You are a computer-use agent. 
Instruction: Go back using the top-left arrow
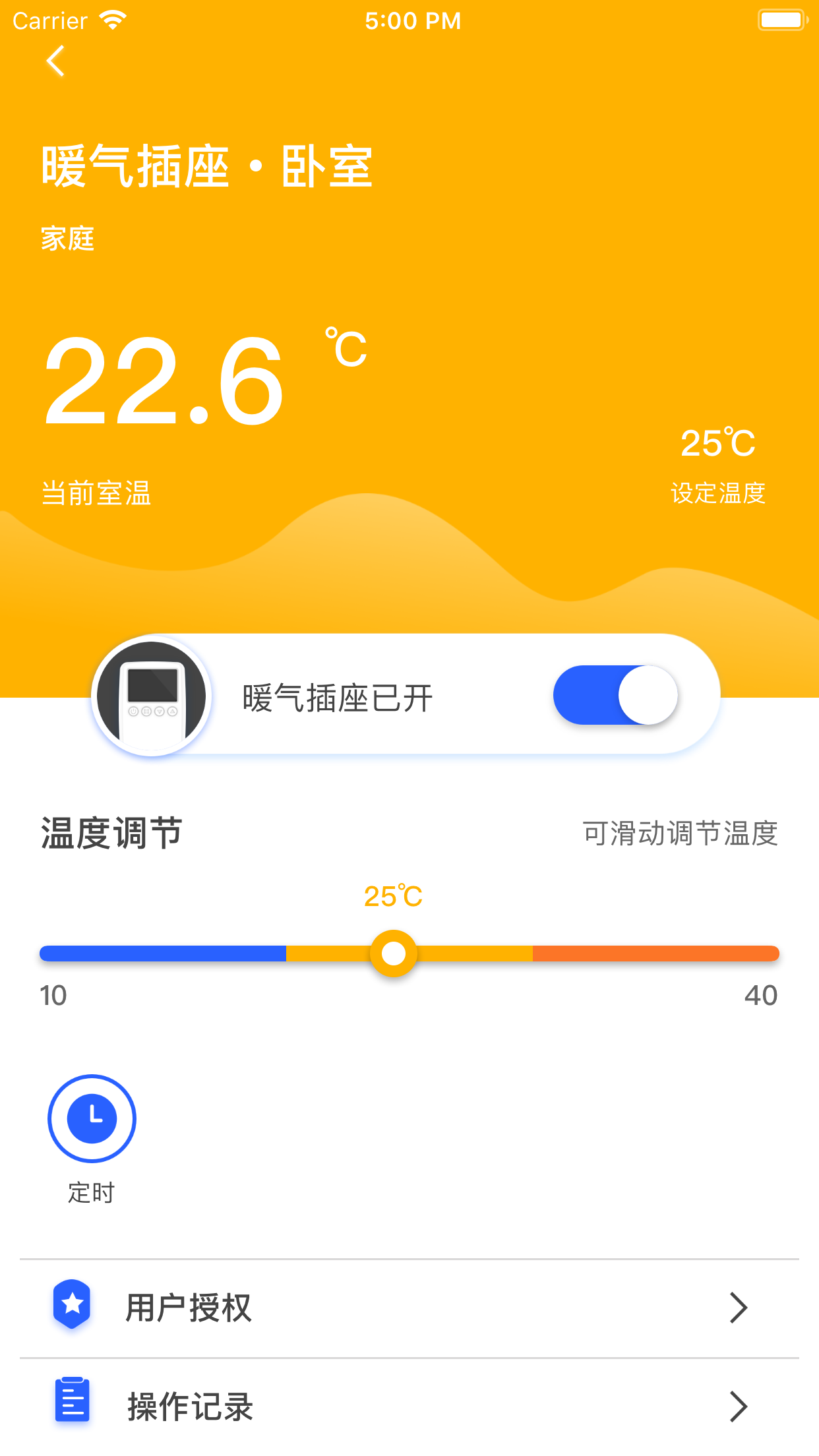pyautogui.click(x=56, y=61)
